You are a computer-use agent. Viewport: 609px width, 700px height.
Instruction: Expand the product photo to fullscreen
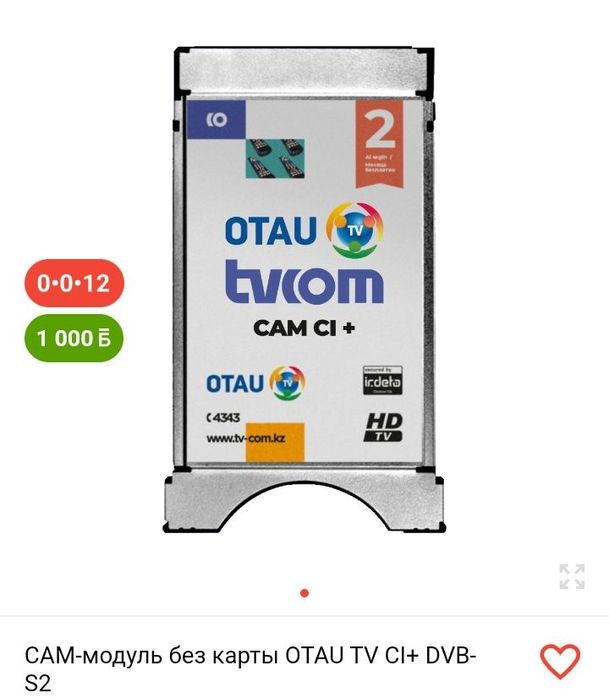[x=571, y=576]
